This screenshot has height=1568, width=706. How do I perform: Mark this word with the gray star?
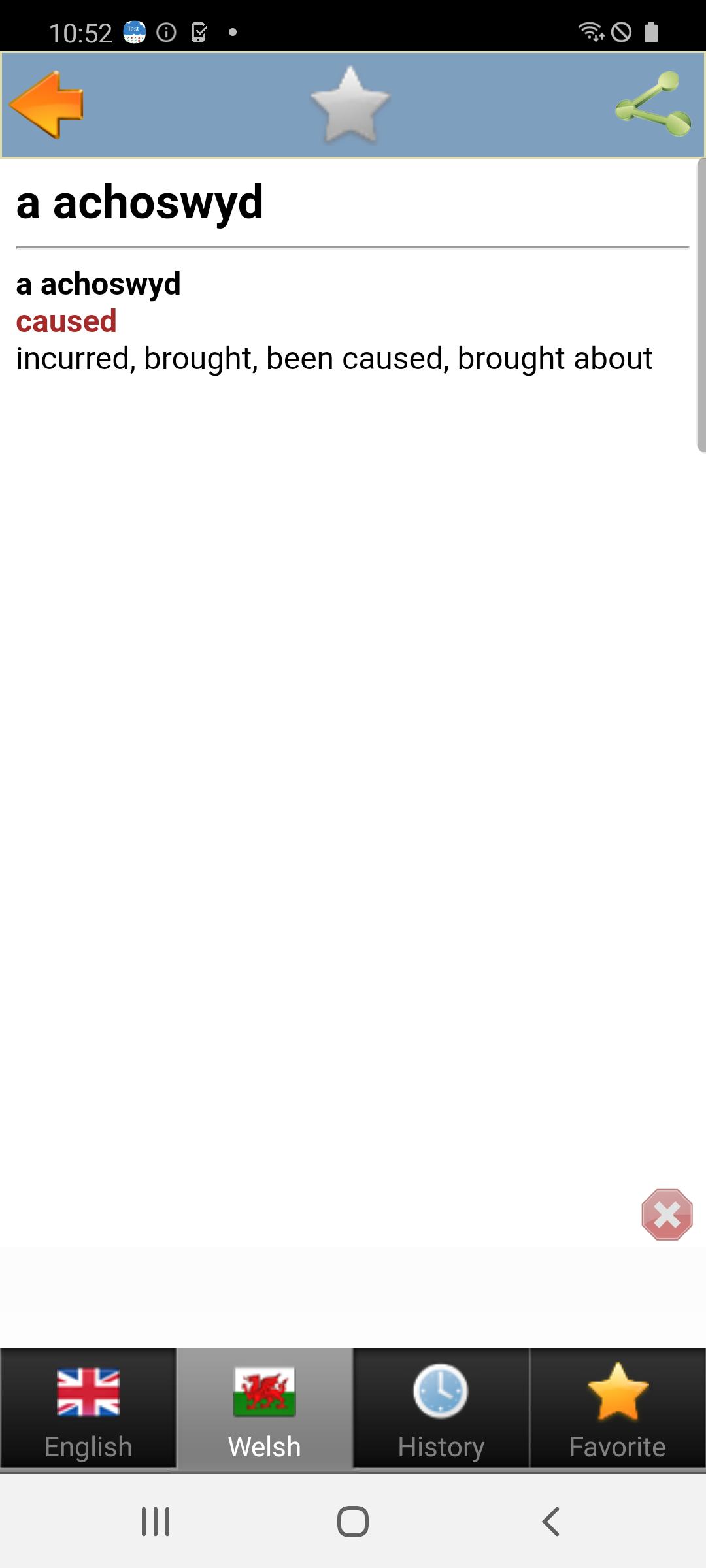[x=350, y=105]
